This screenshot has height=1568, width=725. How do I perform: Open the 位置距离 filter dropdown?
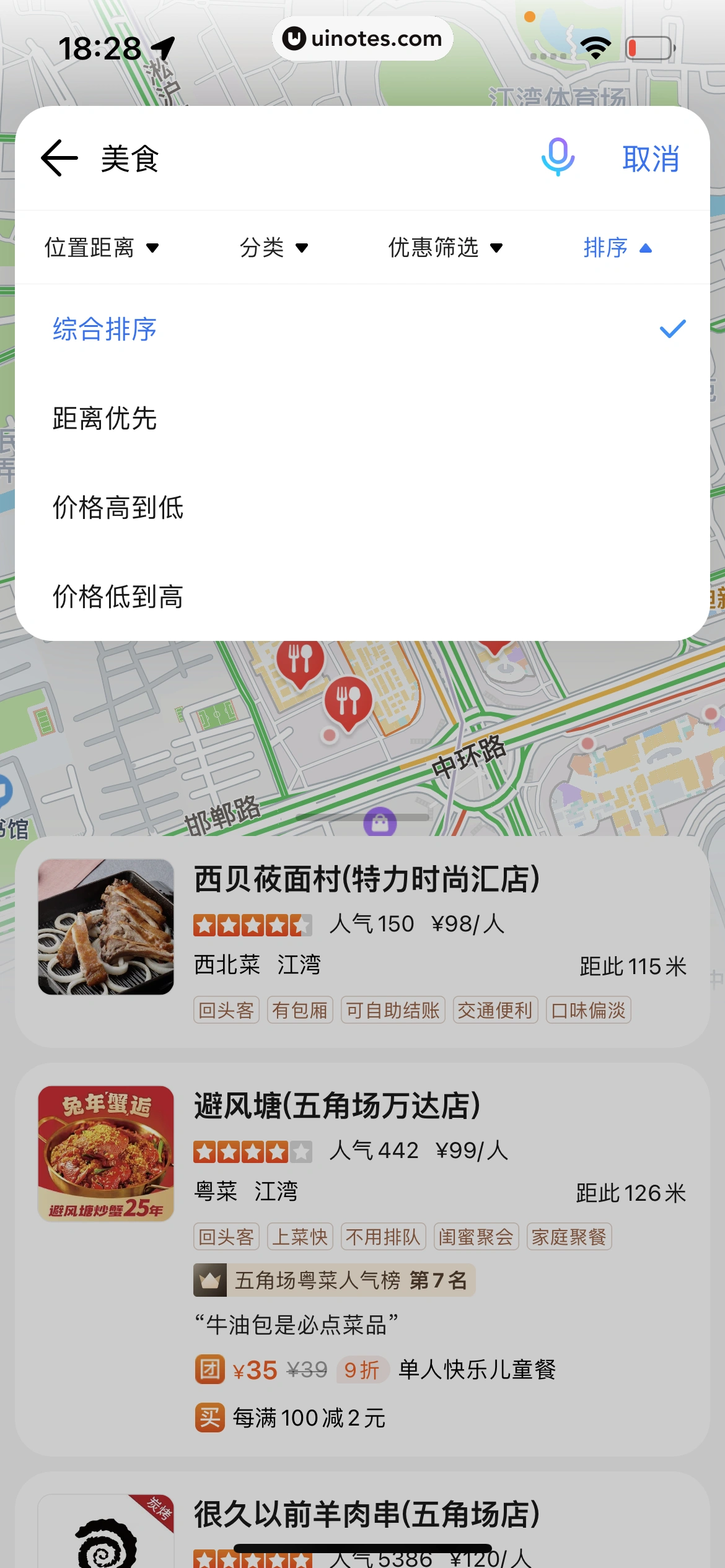point(101,248)
